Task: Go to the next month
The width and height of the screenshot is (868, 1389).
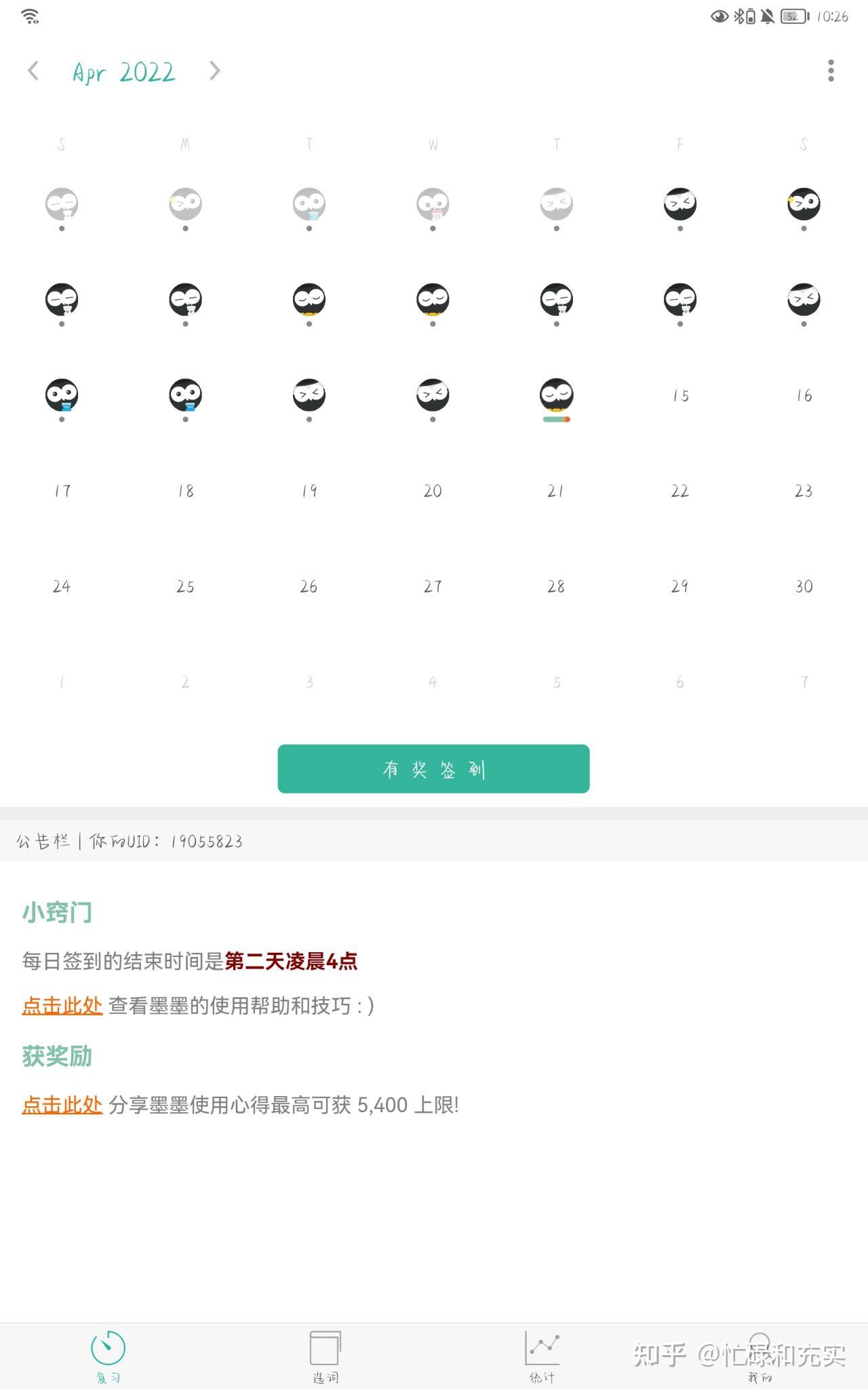Action: coord(214,71)
